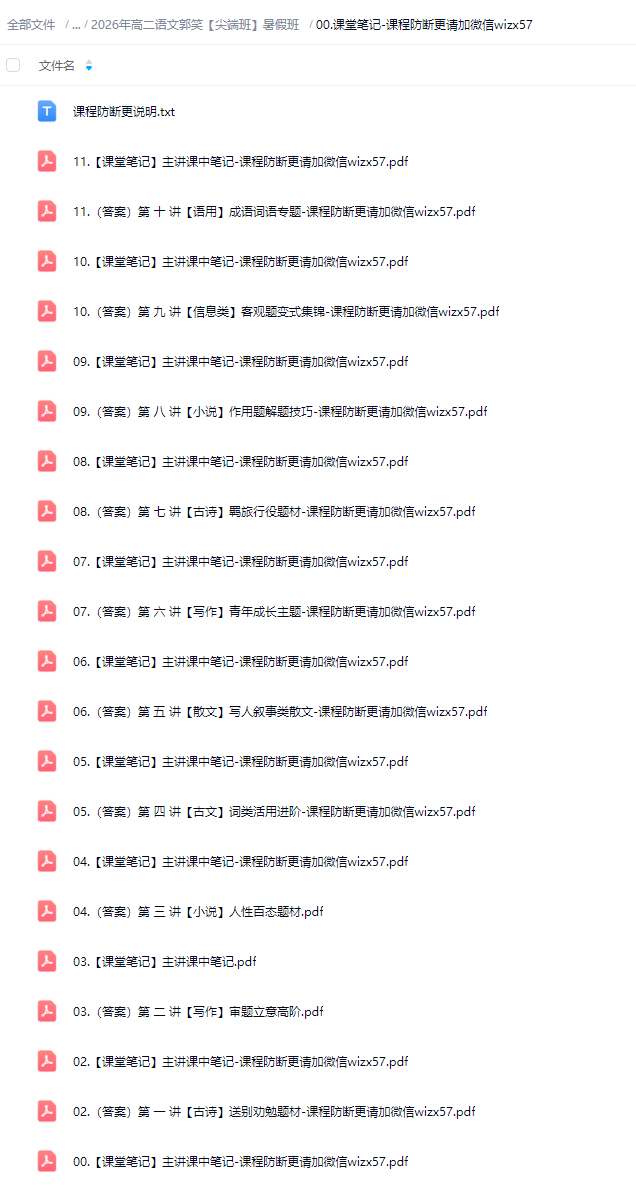Open 06.（答案）第五讲 写人叙事类散文 PDF
The height and width of the screenshot is (1194, 636).
[280, 711]
